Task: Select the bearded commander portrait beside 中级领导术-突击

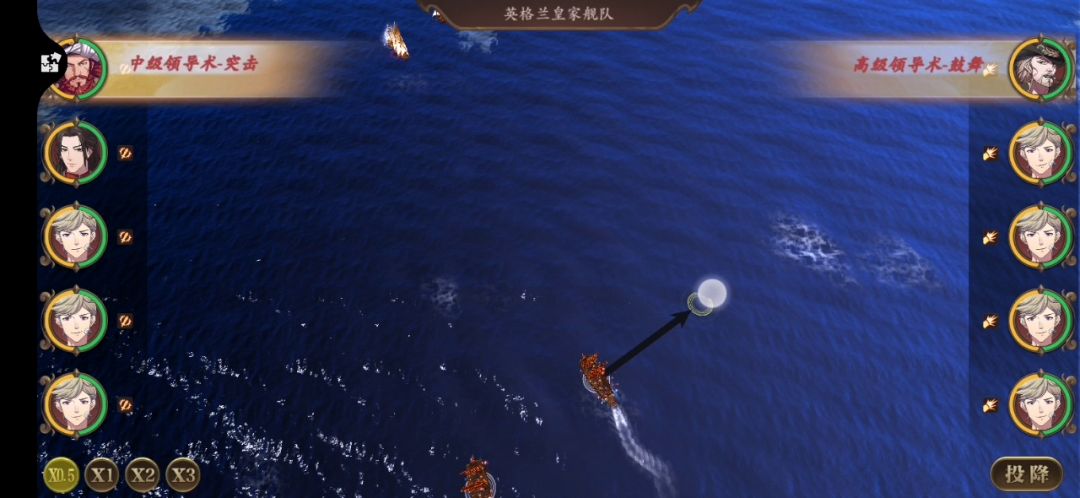Action: 77,68
